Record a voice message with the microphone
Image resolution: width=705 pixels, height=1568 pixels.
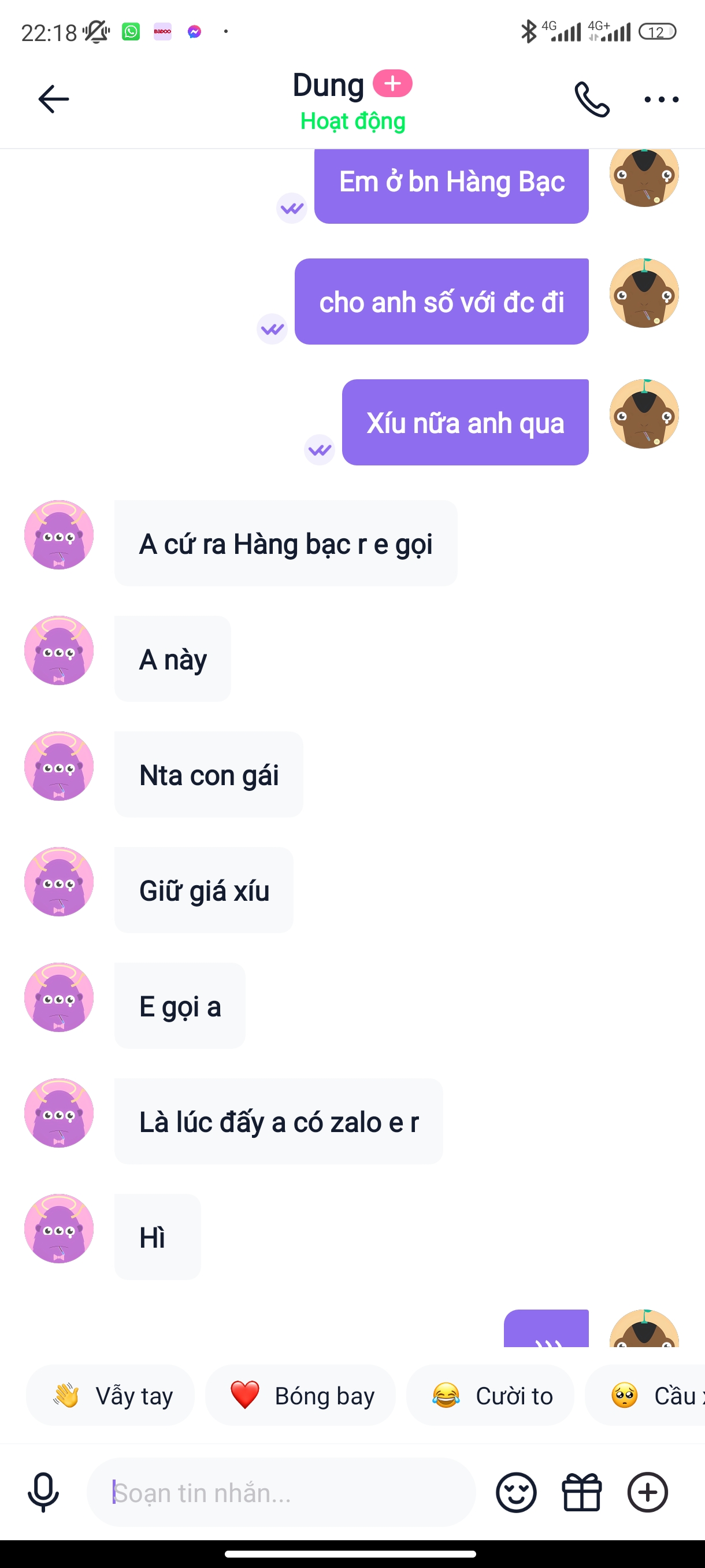(43, 1492)
